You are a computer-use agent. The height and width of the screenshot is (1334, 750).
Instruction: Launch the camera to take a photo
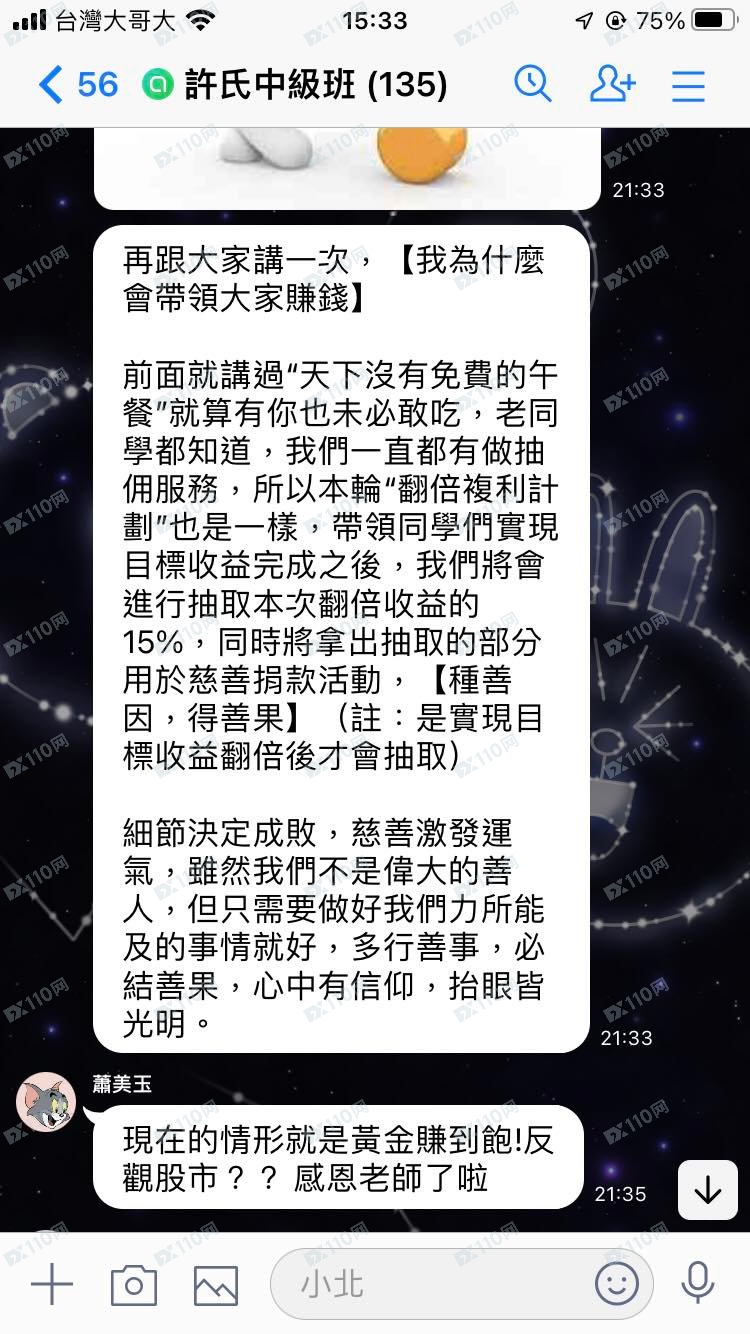pos(133,1284)
